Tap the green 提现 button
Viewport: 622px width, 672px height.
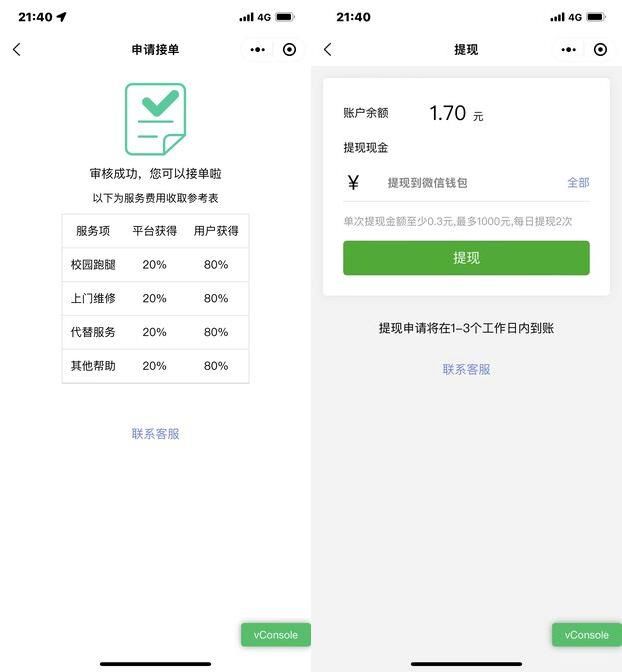[466, 258]
